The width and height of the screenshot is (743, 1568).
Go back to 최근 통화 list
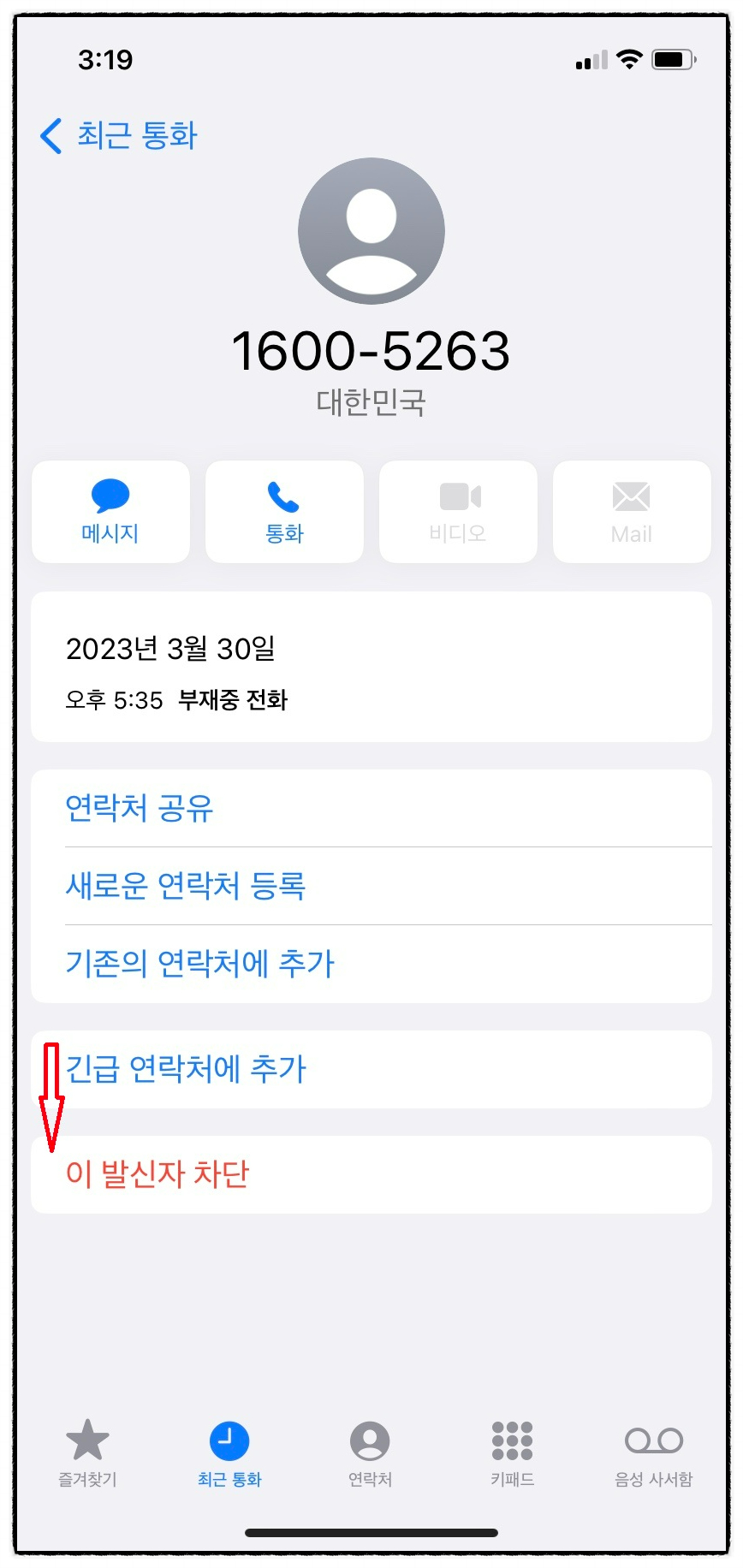point(119,136)
